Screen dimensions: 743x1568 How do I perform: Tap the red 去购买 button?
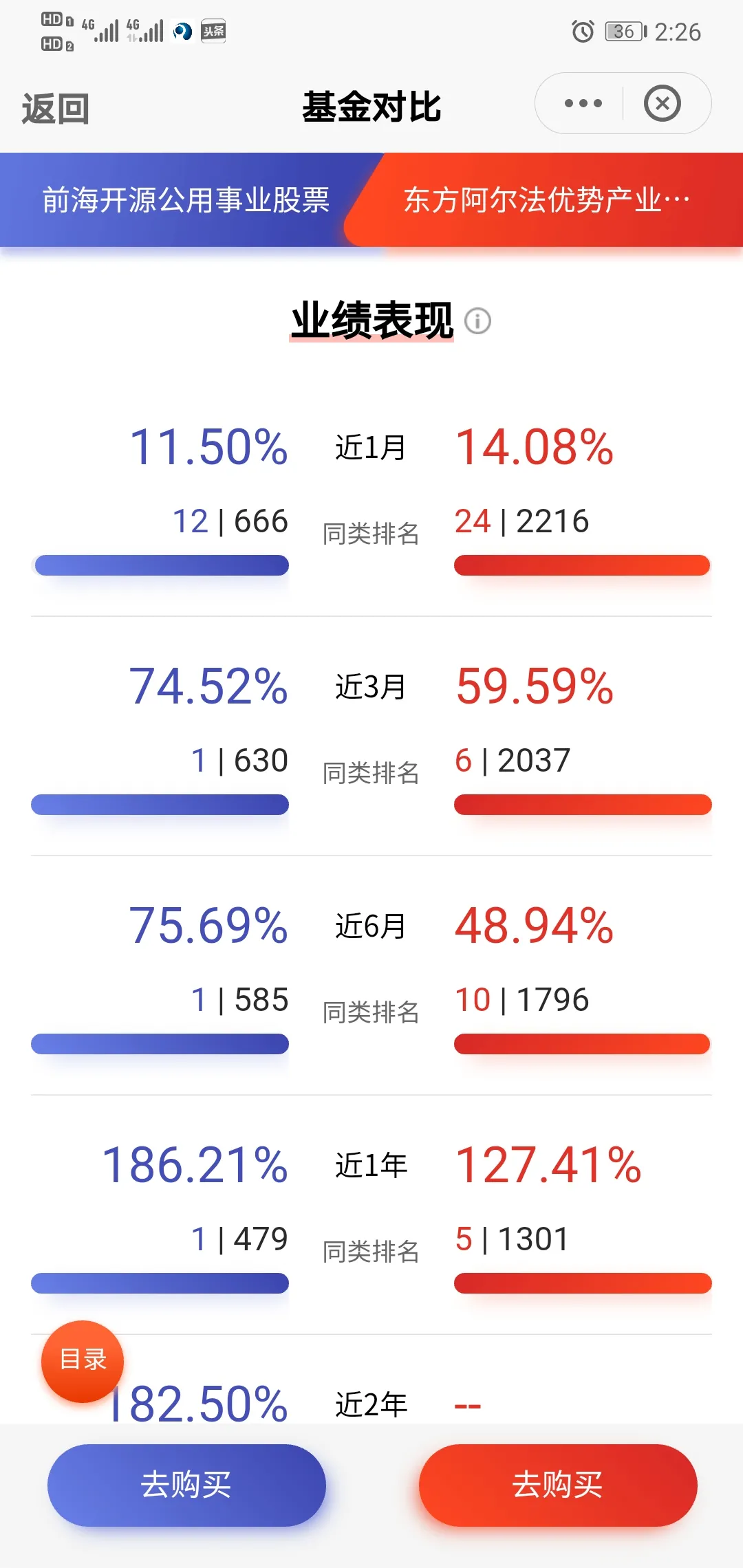coord(558,1485)
